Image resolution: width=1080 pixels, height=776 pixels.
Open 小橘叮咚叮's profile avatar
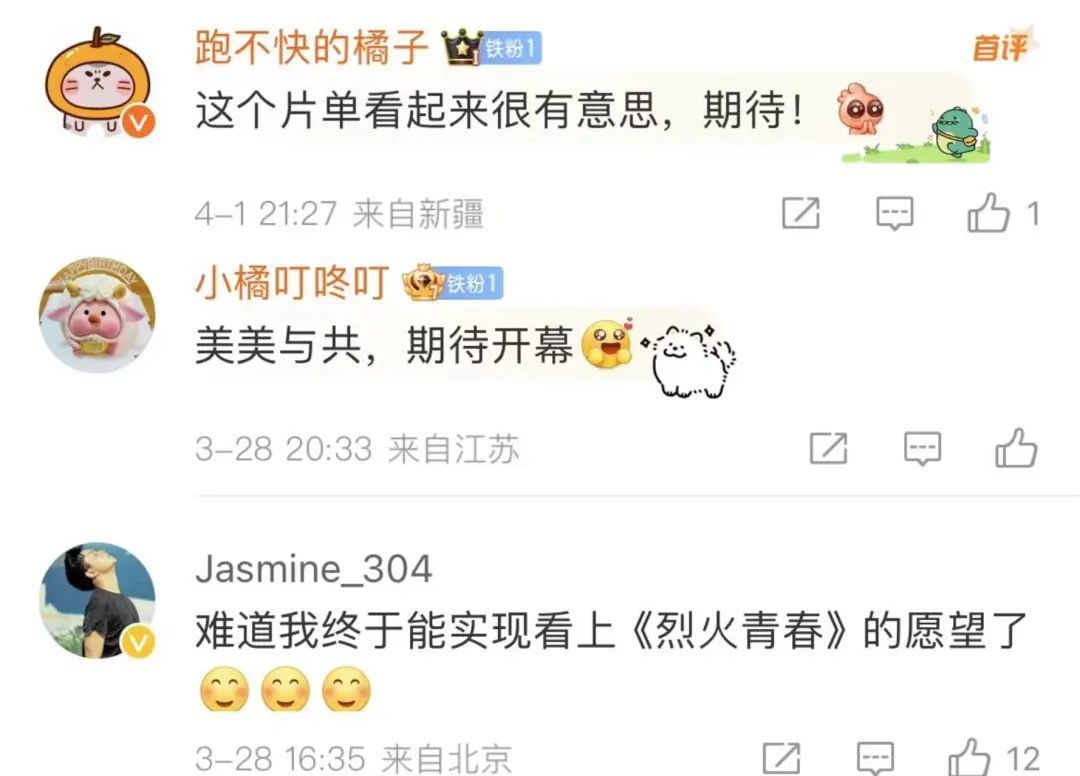(x=98, y=316)
